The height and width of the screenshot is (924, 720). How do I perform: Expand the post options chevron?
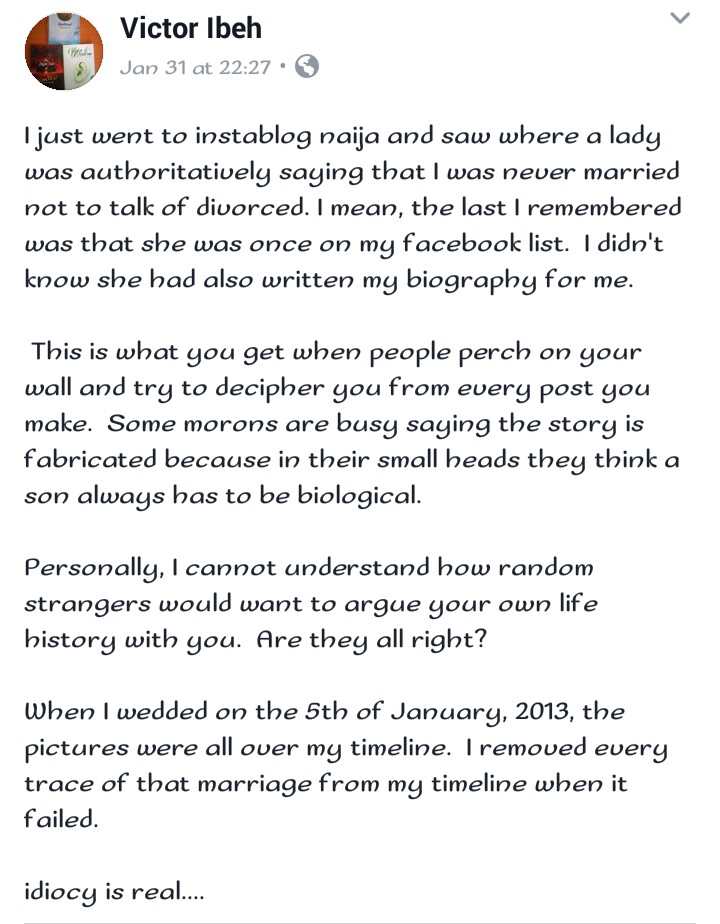coord(680,18)
